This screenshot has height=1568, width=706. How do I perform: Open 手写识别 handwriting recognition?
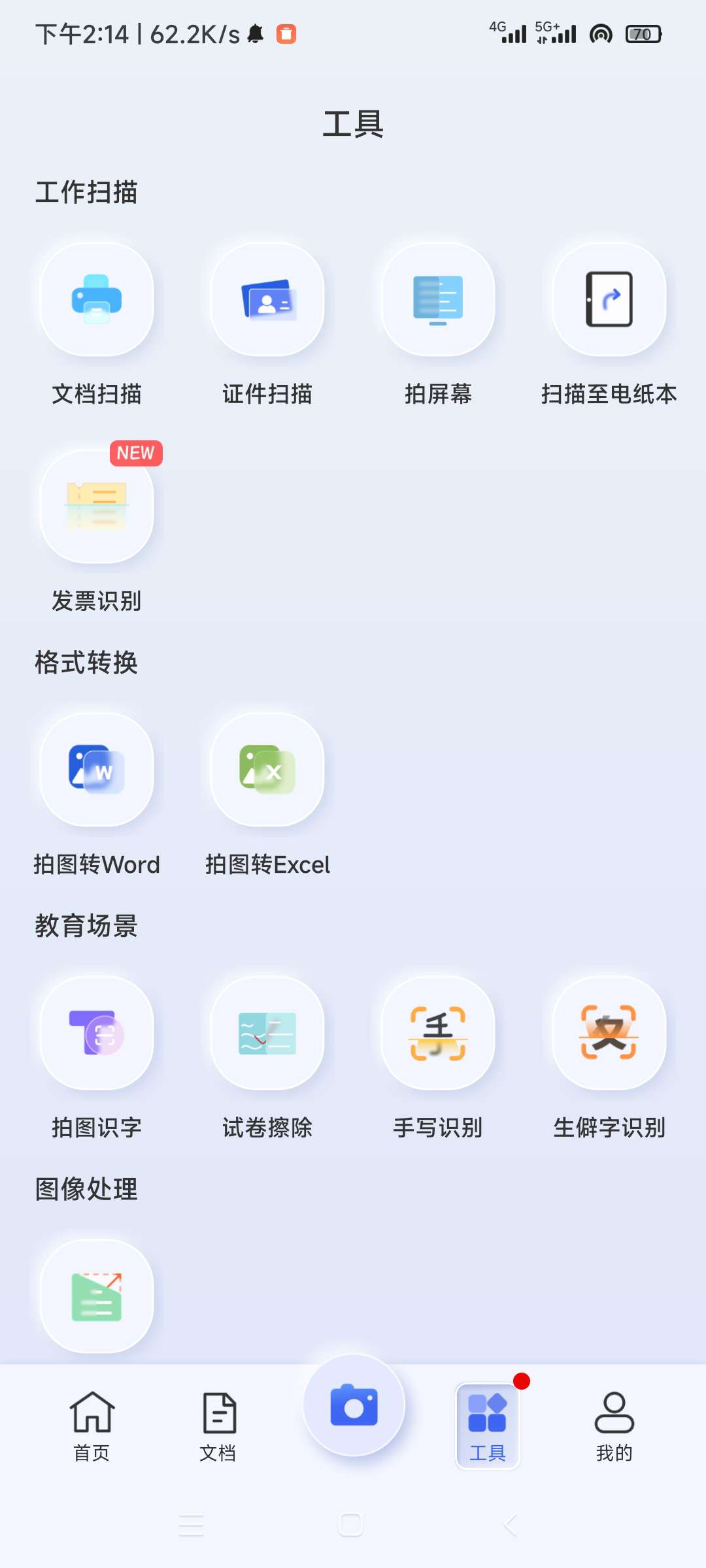click(x=438, y=1034)
